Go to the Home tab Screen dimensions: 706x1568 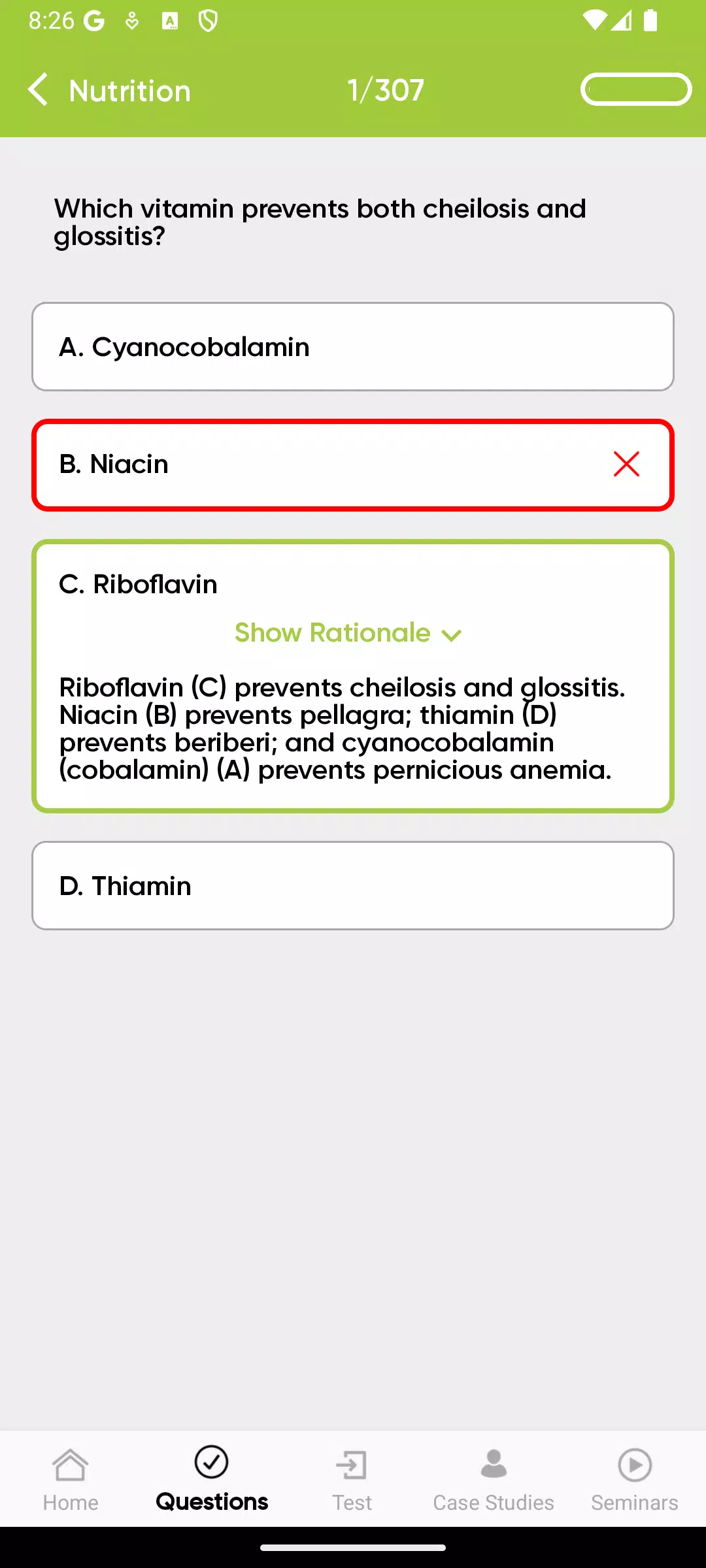[71, 1479]
